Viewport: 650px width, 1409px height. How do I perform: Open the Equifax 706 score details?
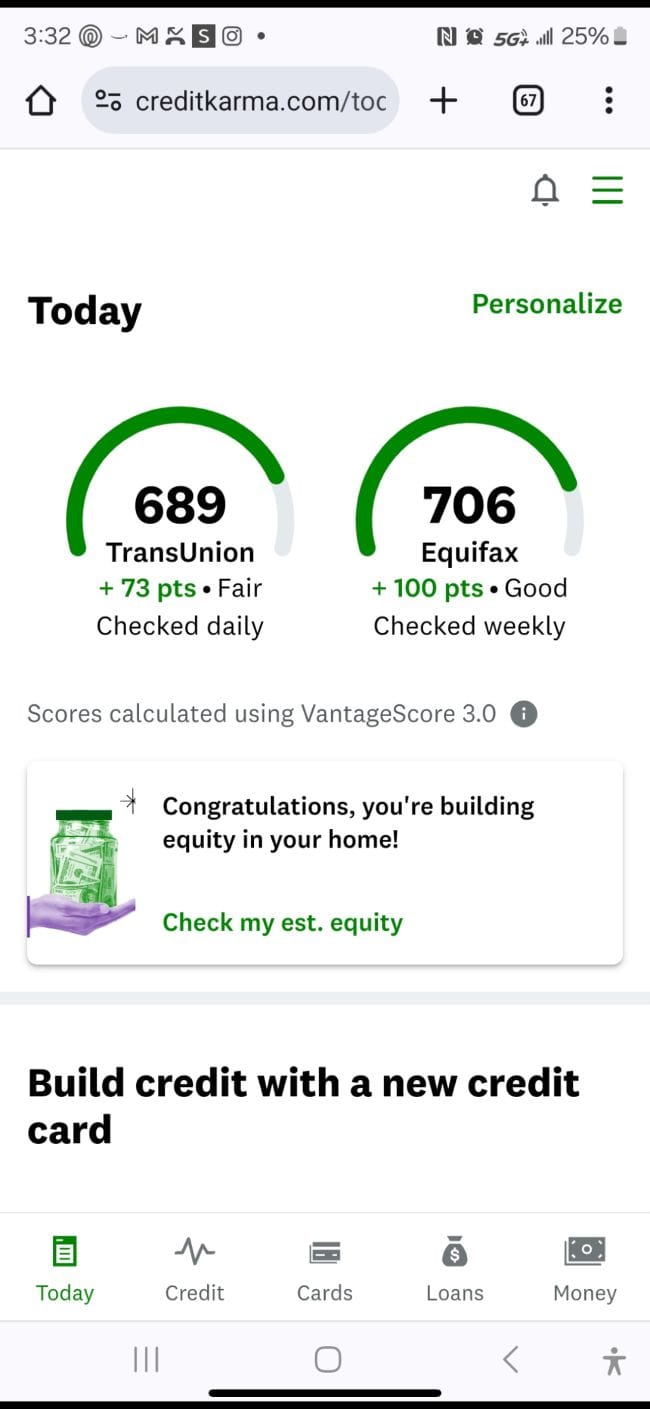pyautogui.click(x=469, y=505)
